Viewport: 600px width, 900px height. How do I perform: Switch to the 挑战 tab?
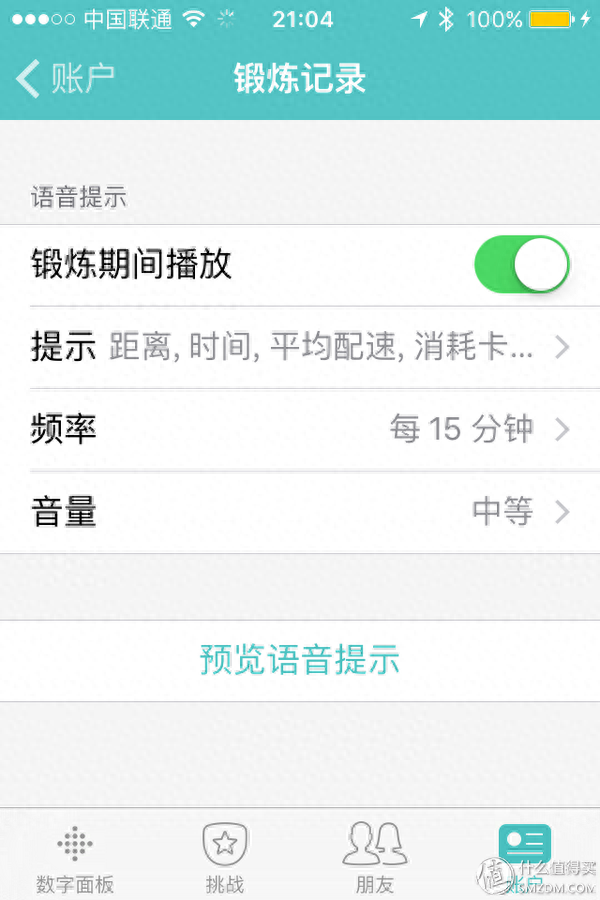click(x=224, y=857)
